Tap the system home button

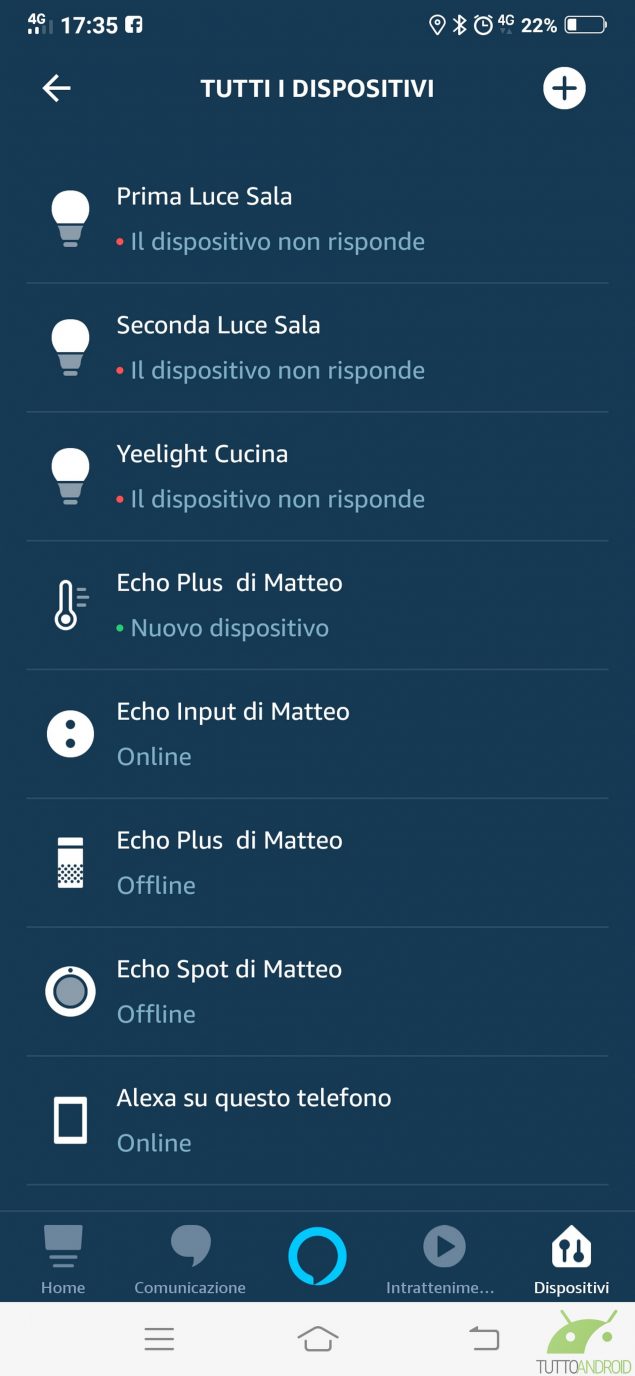(317, 1339)
